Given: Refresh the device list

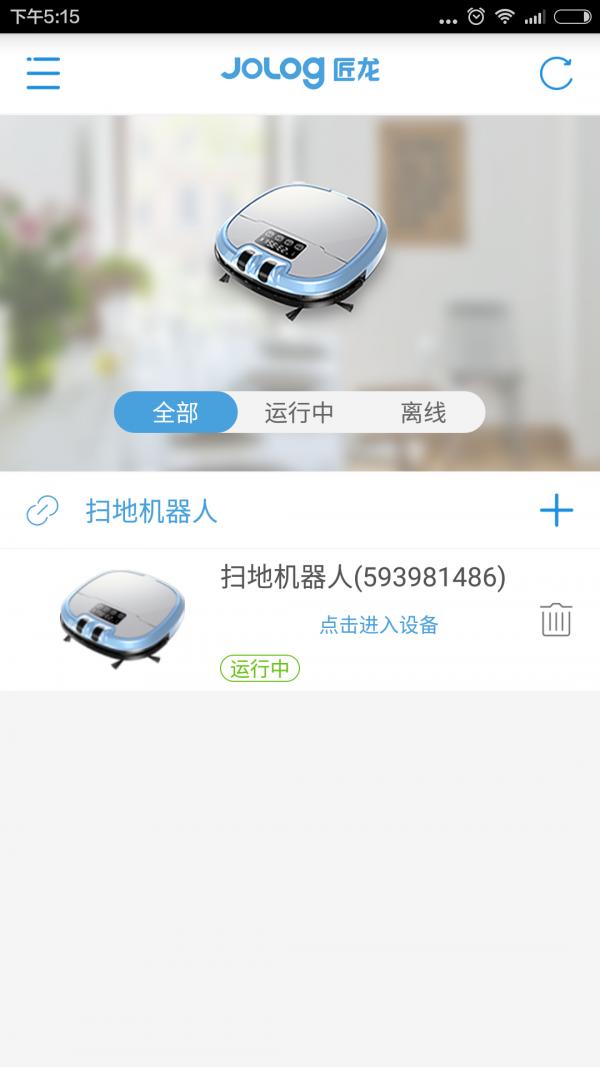Looking at the screenshot, I should point(556,73).
